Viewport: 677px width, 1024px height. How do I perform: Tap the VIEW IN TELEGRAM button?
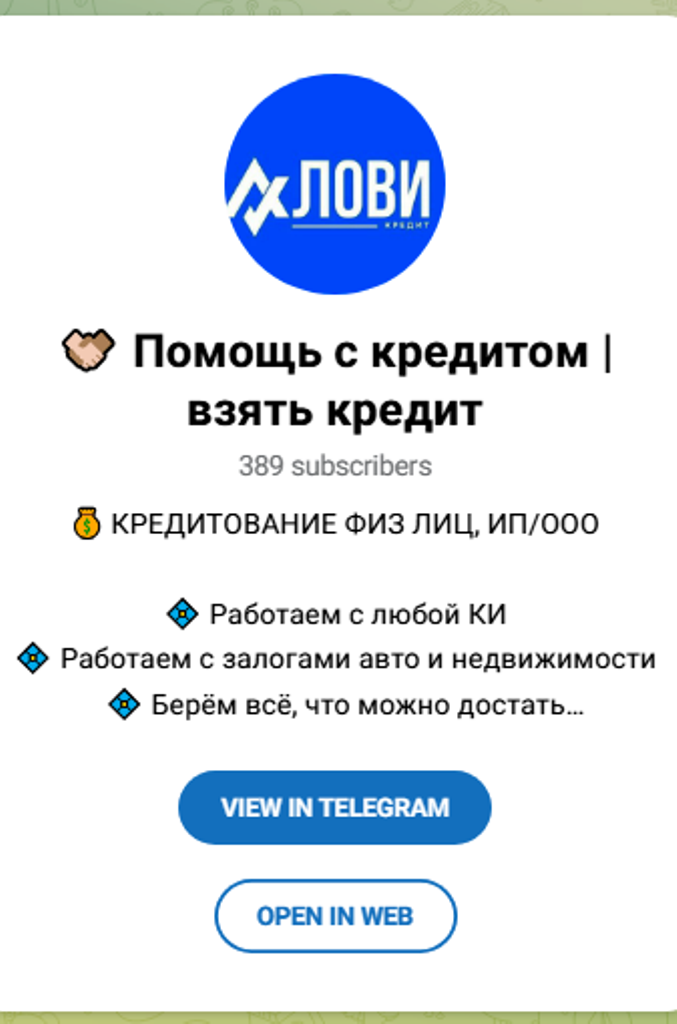pos(335,807)
